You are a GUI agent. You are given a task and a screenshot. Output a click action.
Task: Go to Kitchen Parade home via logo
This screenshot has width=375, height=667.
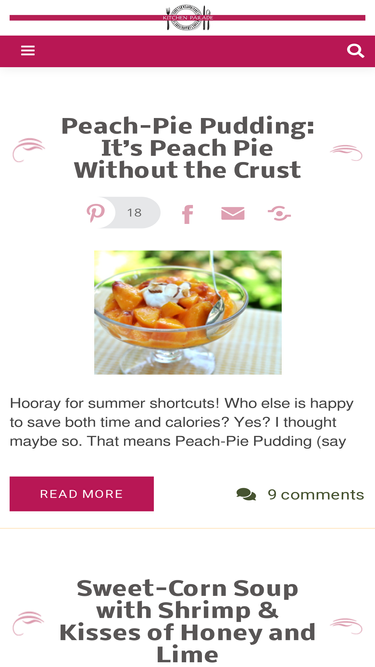(188, 17)
